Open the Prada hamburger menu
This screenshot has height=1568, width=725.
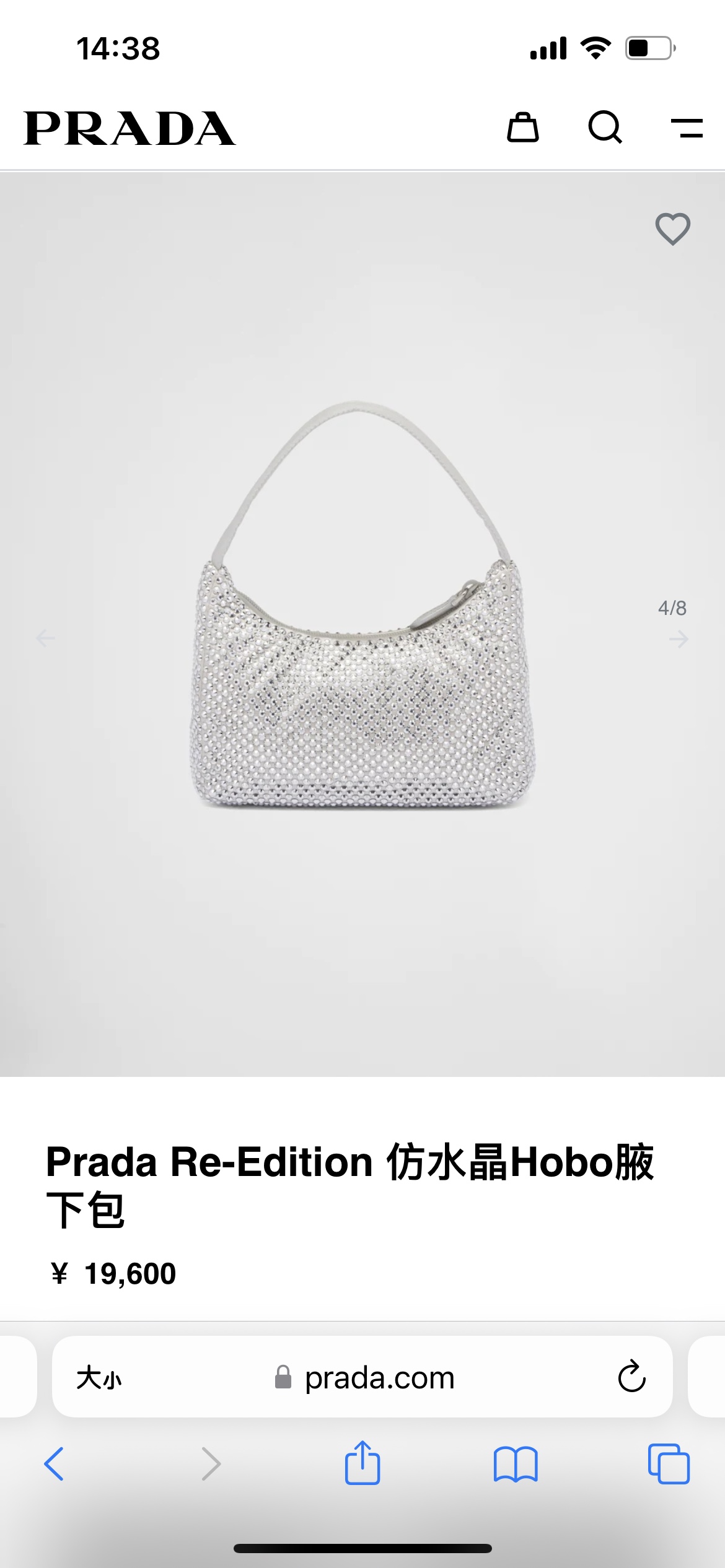click(687, 128)
